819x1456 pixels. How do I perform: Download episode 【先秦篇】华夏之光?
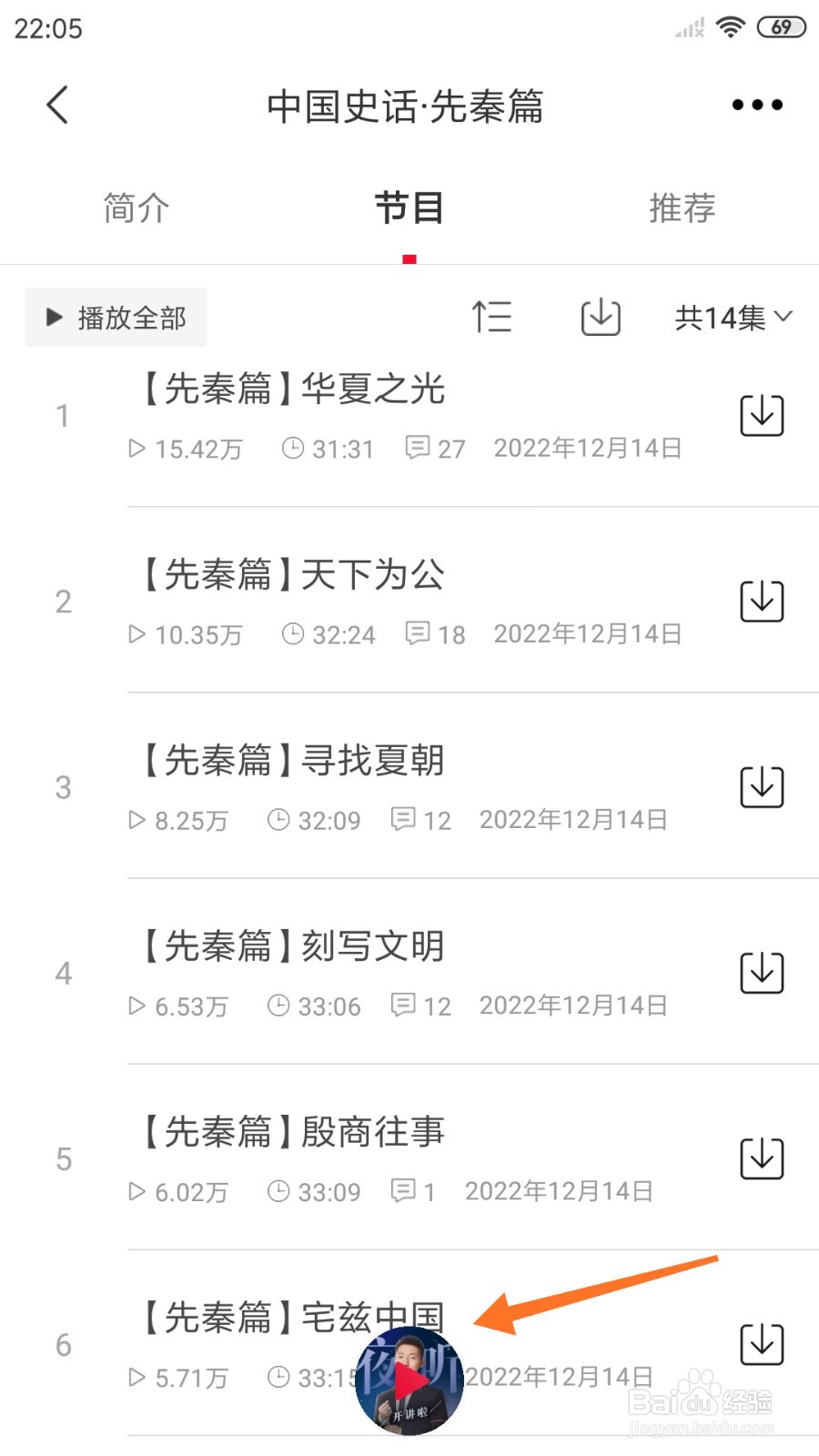coord(762,415)
